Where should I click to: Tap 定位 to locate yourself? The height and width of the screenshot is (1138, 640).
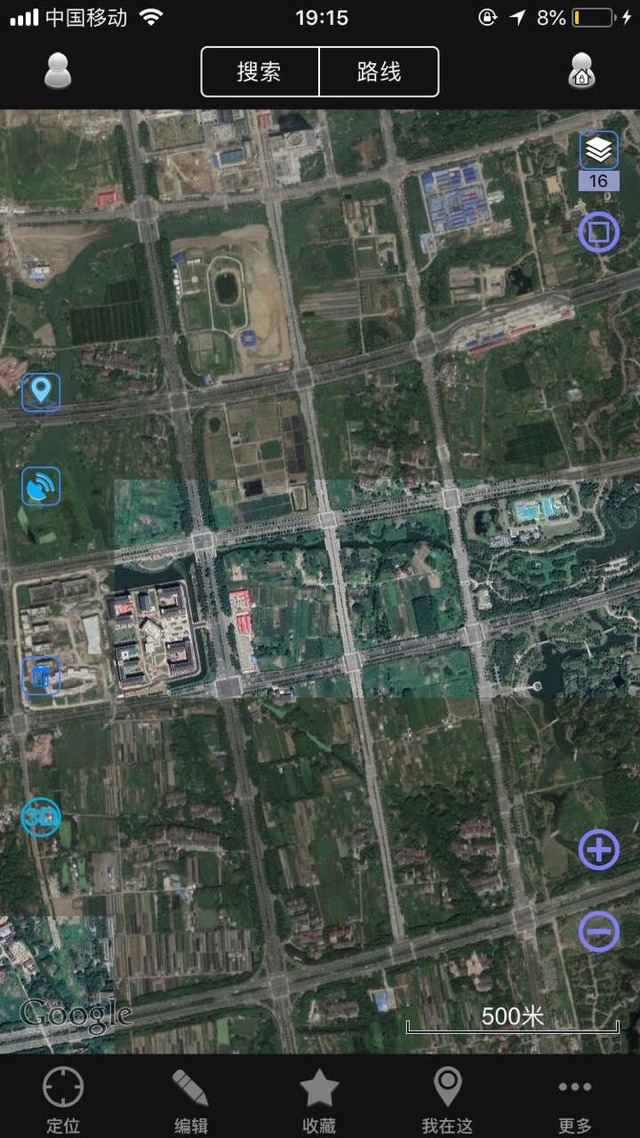(x=63, y=1098)
